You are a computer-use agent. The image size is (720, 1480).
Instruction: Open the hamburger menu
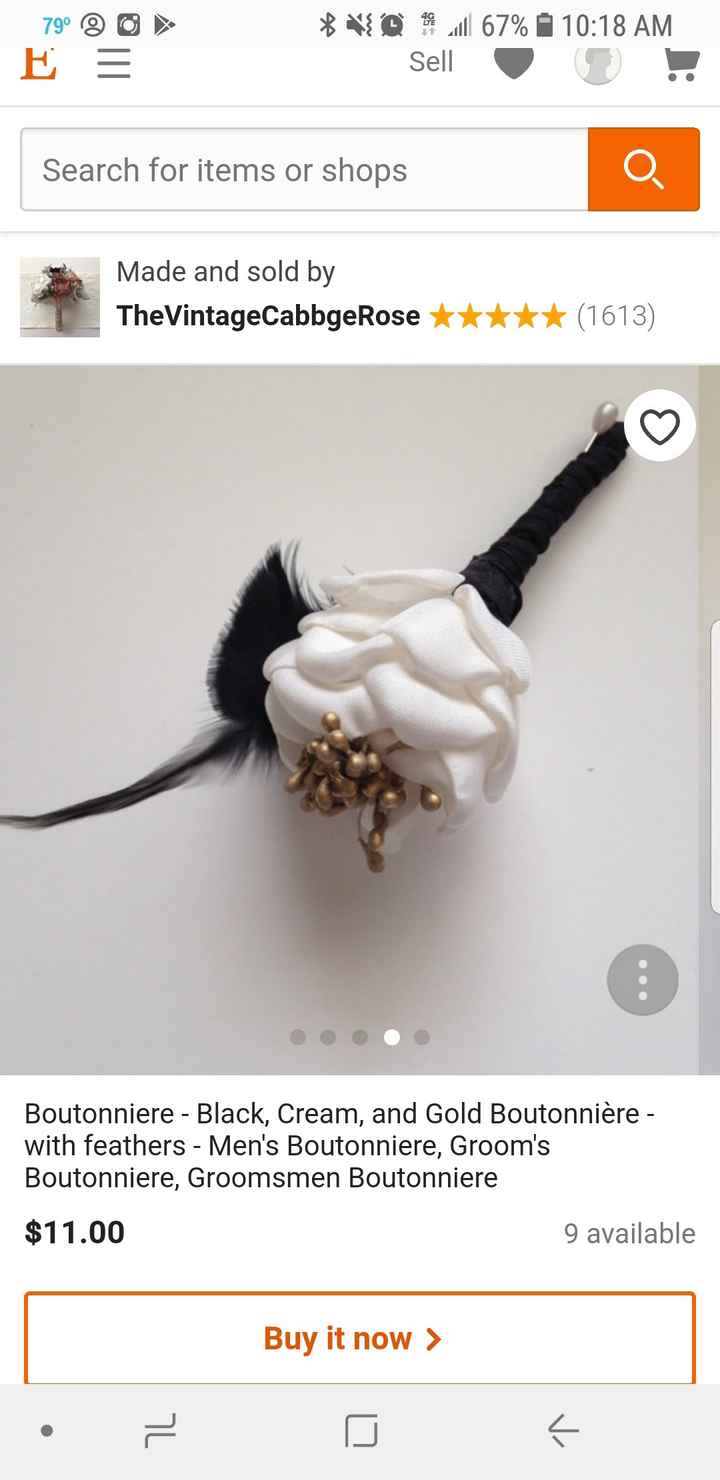114,64
